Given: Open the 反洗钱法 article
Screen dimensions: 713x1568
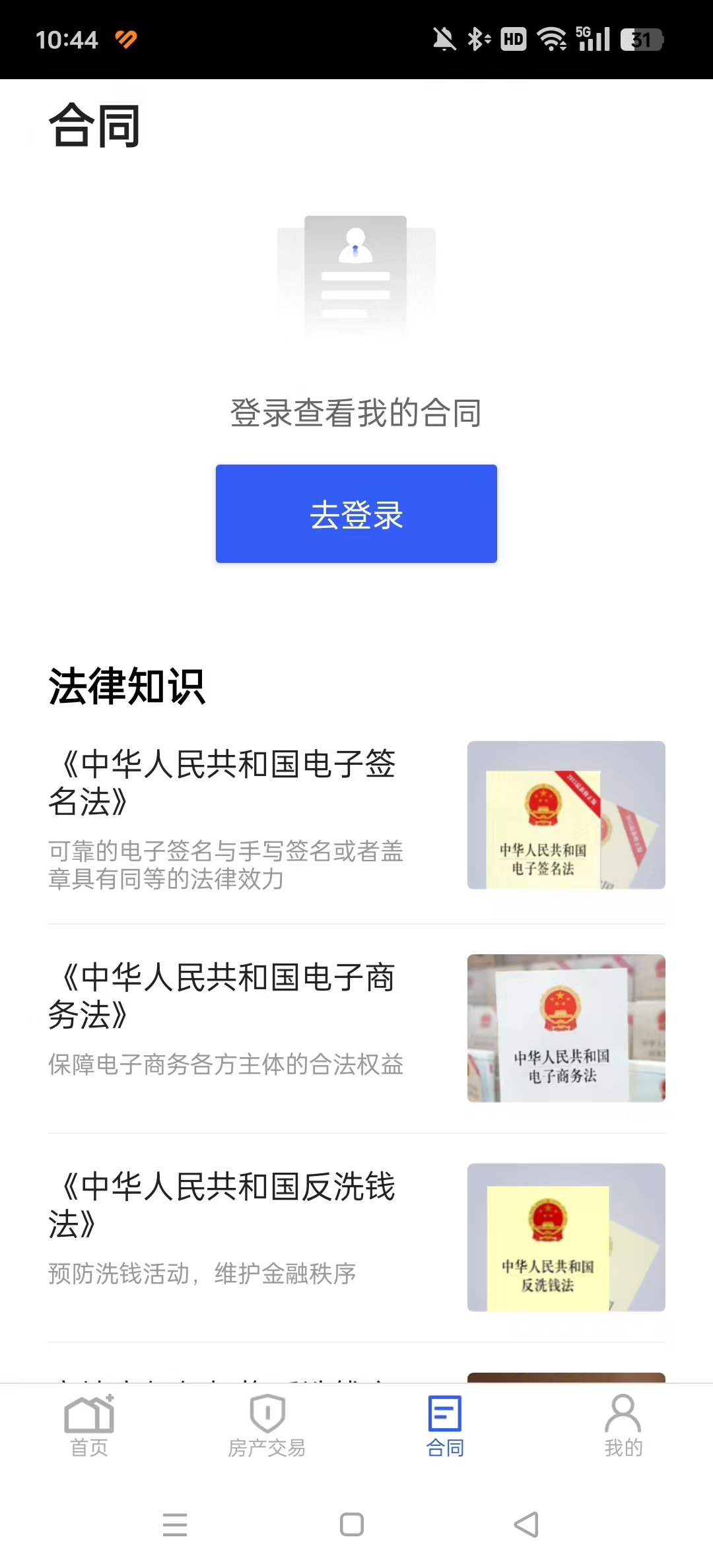Looking at the screenshot, I should coord(356,1238).
